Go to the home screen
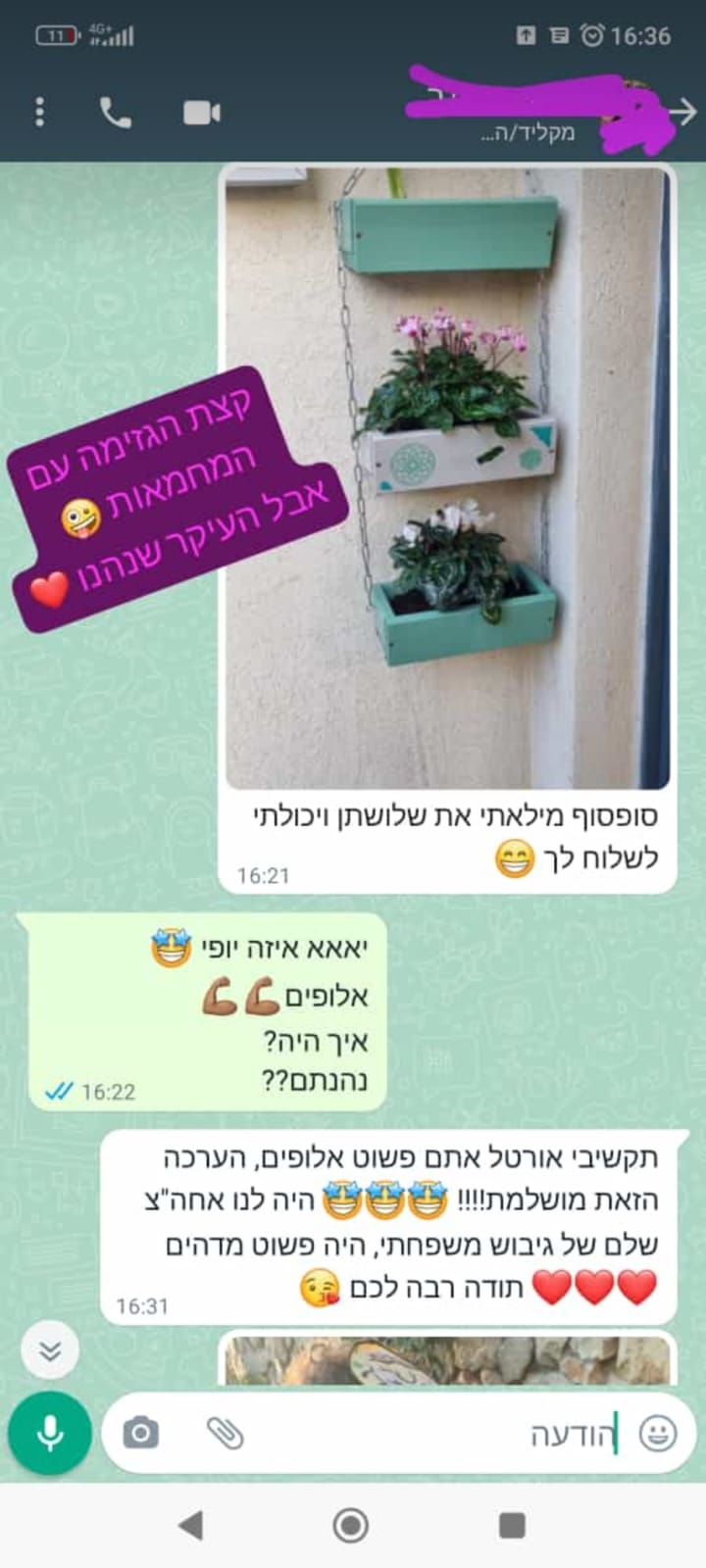The height and width of the screenshot is (1568, 706). (351, 1525)
